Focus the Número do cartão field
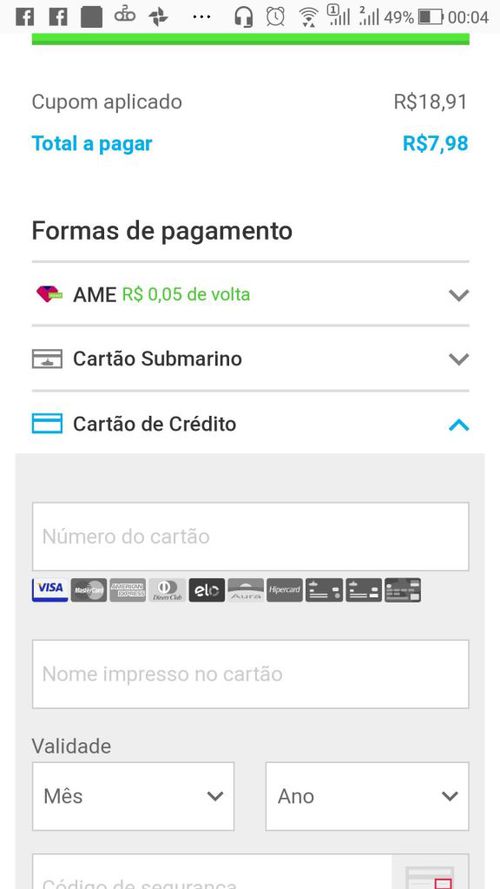Screen dimensions: 500x889 250,536
